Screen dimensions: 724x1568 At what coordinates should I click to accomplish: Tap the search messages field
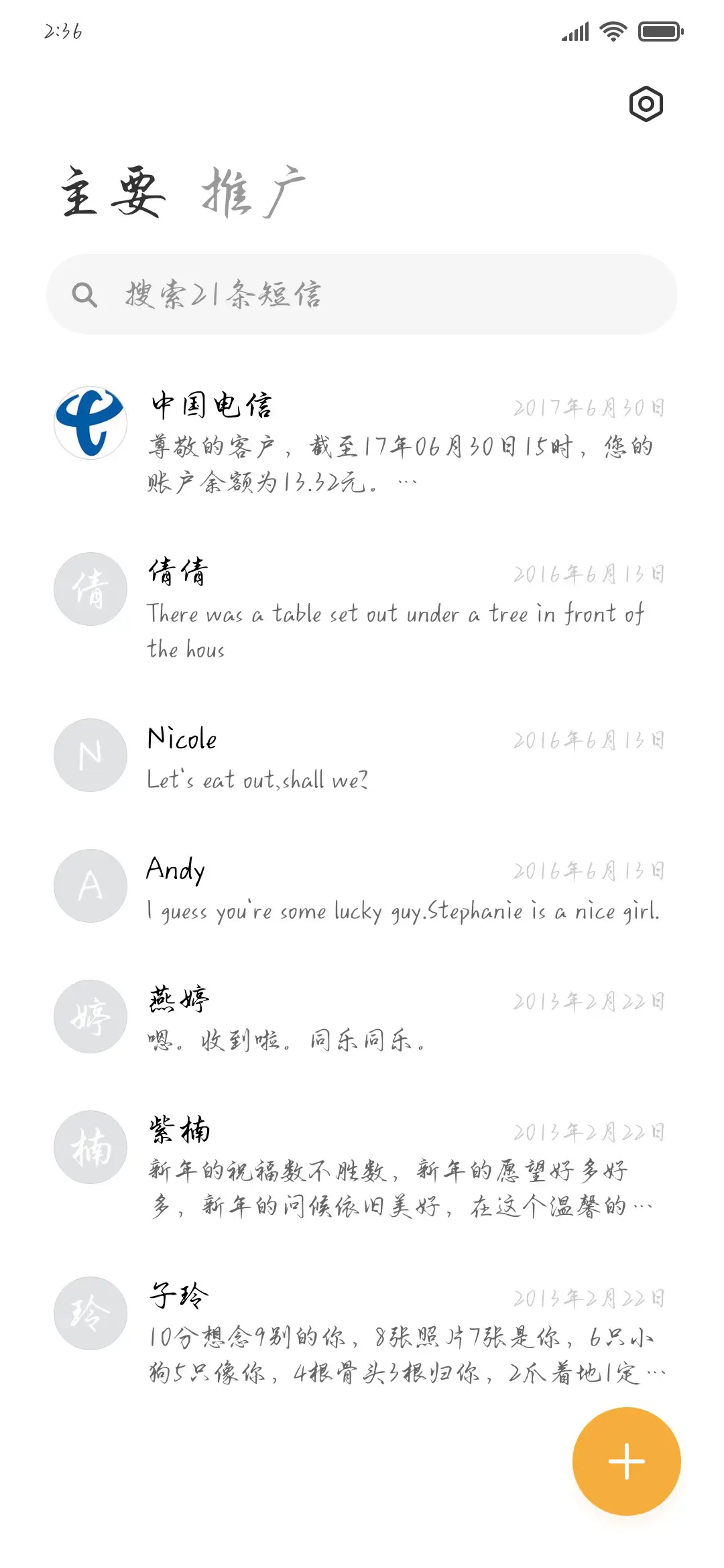point(362,293)
